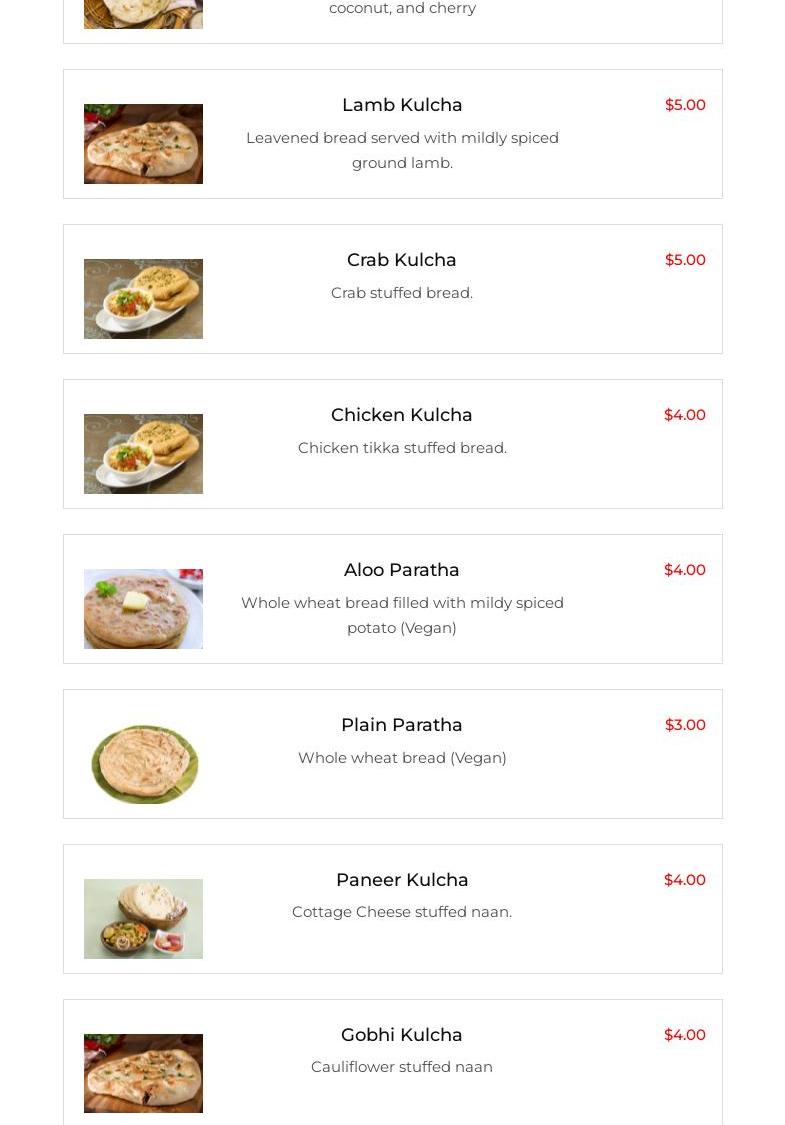
Task: Select the Plain Paratha item
Action: 401,725
